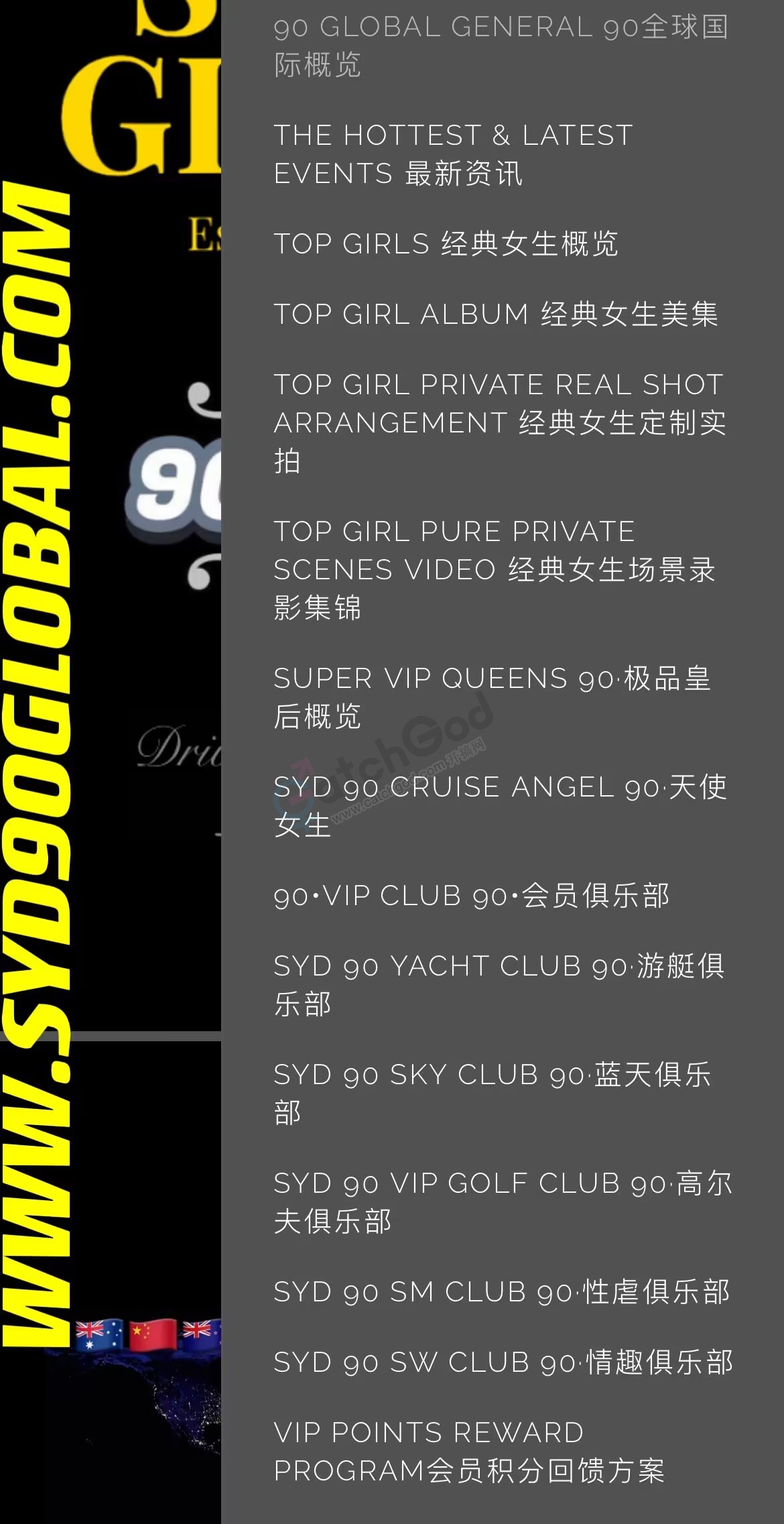Go to Top Girls page
The width and height of the screenshot is (784, 1524).
[x=446, y=243]
